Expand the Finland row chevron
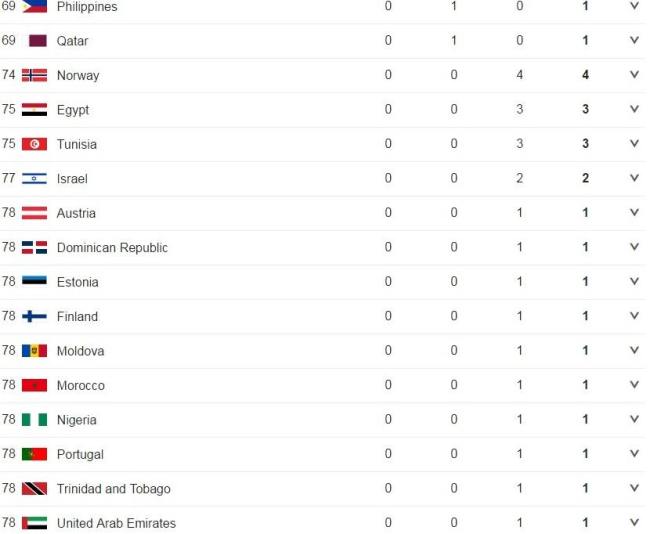Image resolution: width=650 pixels, height=534 pixels. tap(634, 316)
